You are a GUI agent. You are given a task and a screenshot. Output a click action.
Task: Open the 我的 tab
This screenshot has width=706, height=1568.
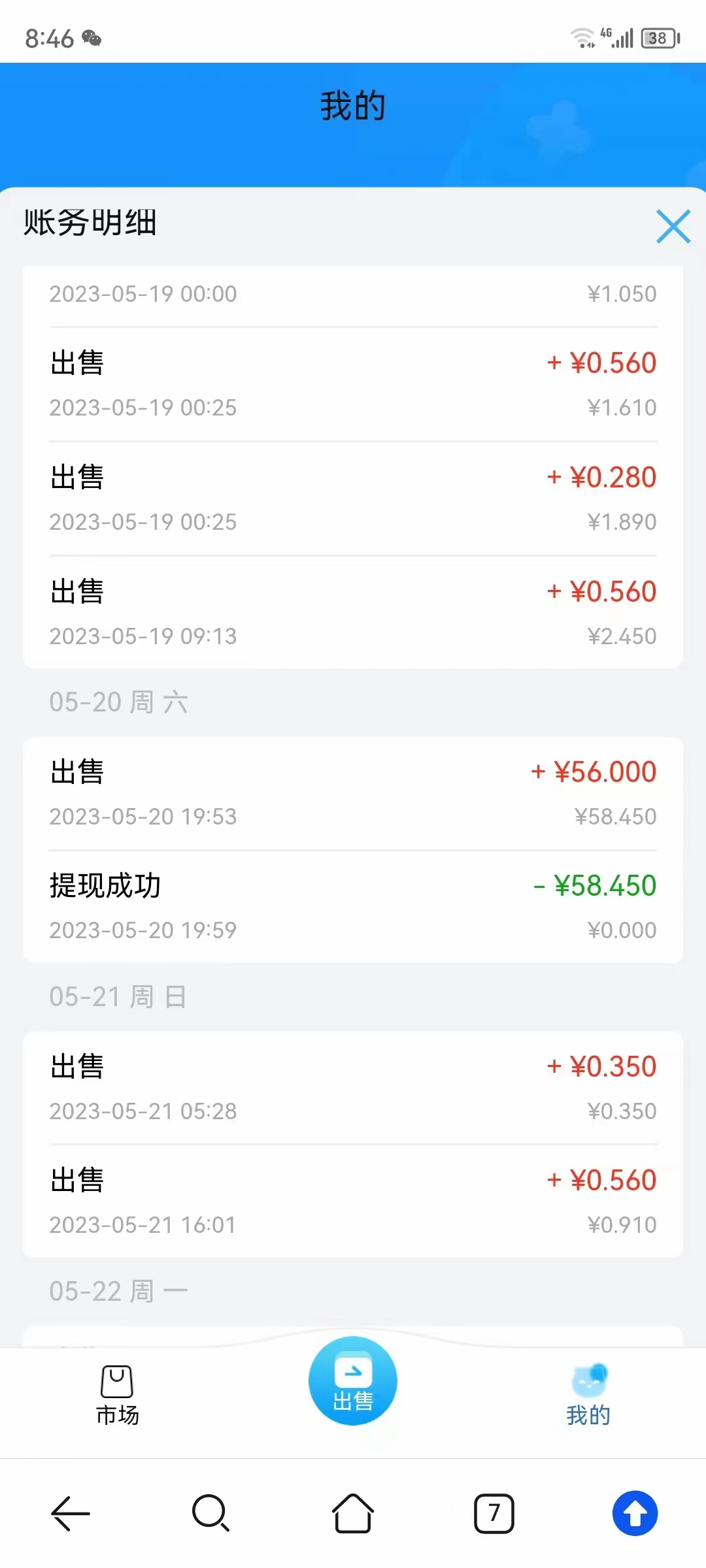(x=588, y=1396)
